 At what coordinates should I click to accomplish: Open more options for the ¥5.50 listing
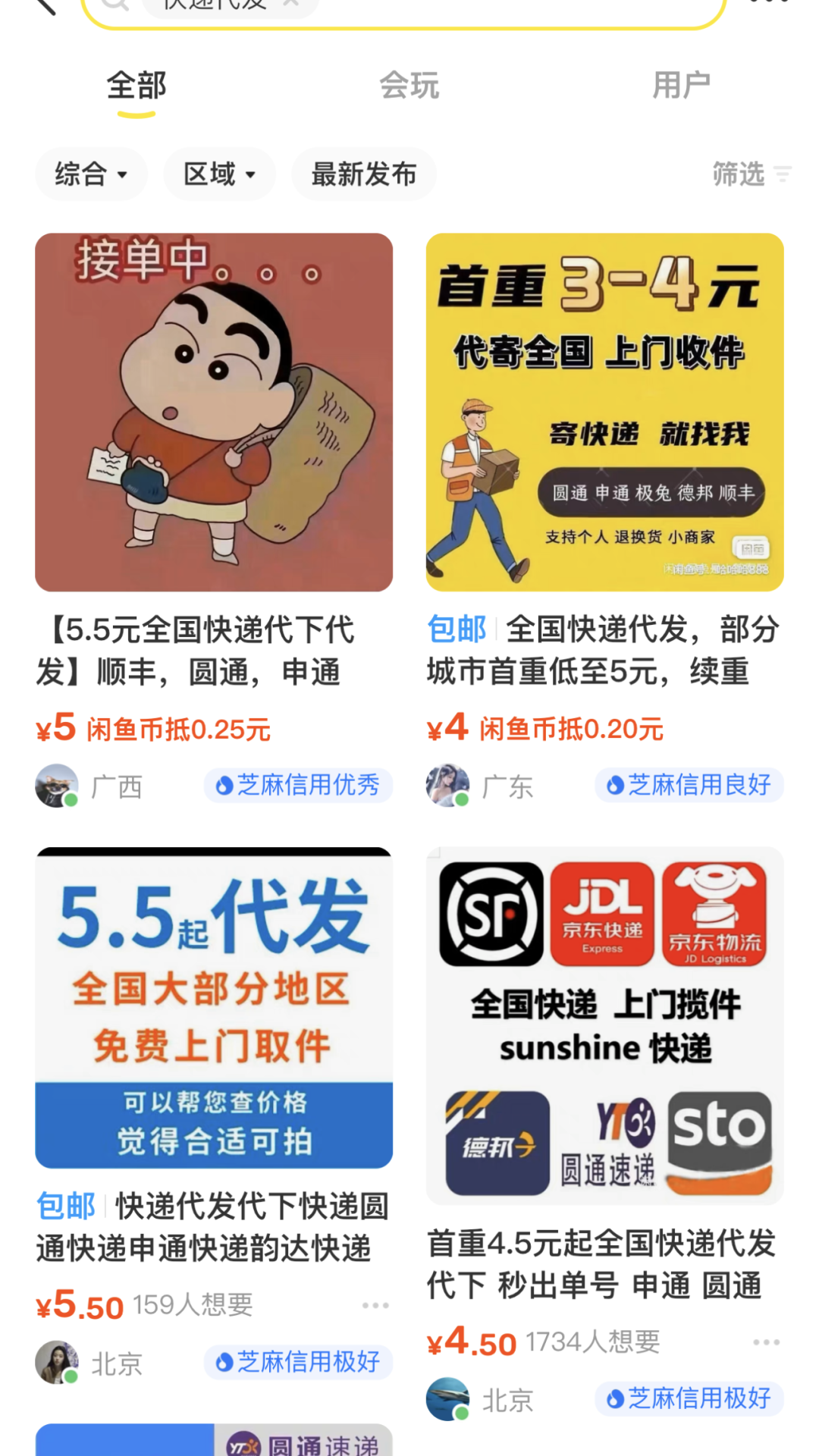[x=375, y=1306]
